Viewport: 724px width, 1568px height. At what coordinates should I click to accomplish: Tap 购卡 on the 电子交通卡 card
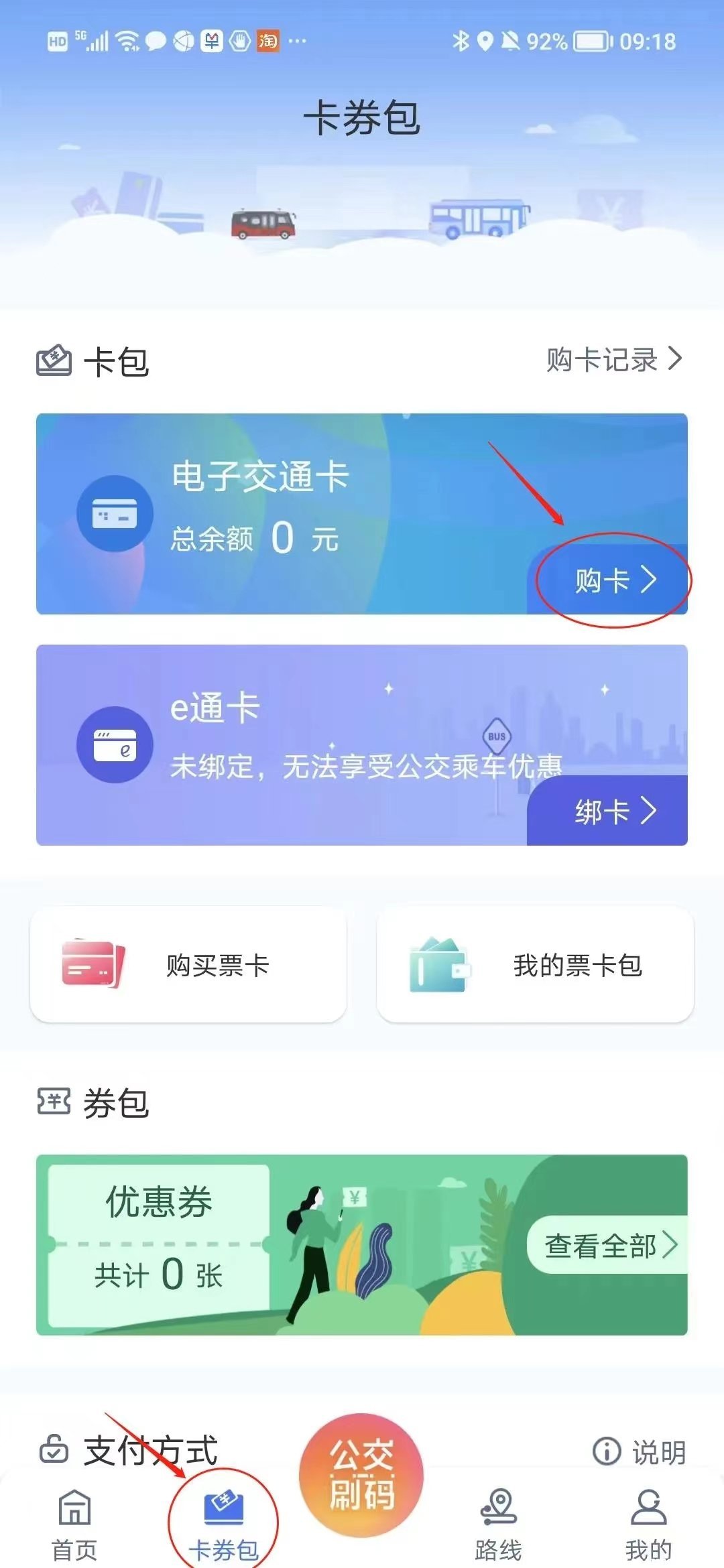(x=613, y=580)
